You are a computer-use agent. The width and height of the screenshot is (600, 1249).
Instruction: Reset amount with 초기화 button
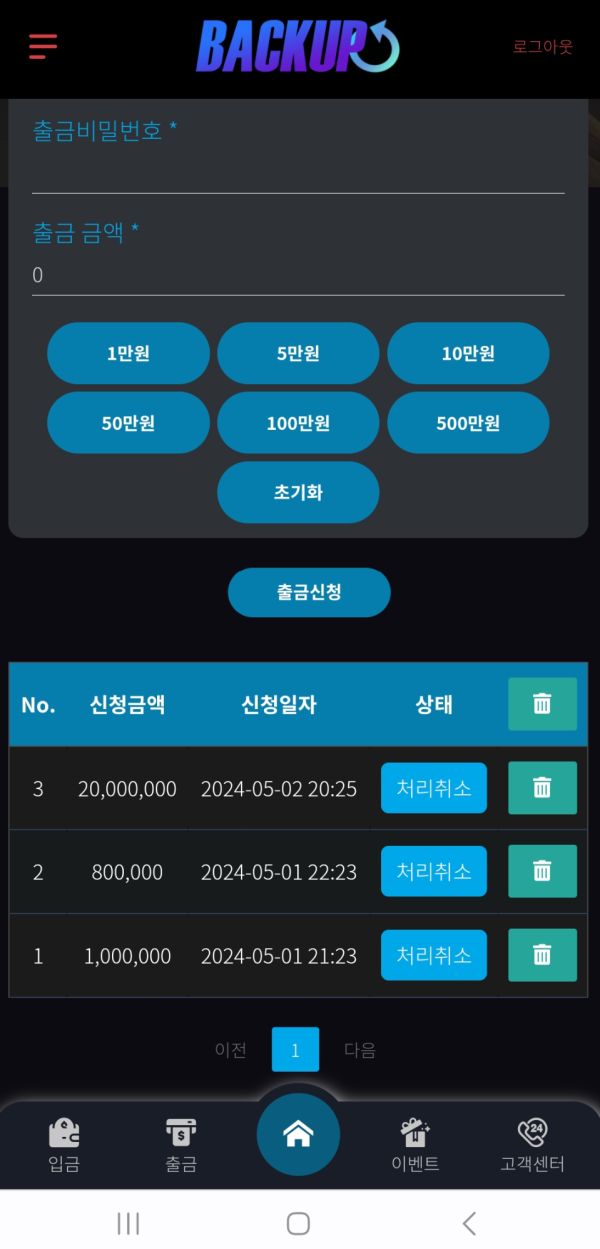pos(298,492)
